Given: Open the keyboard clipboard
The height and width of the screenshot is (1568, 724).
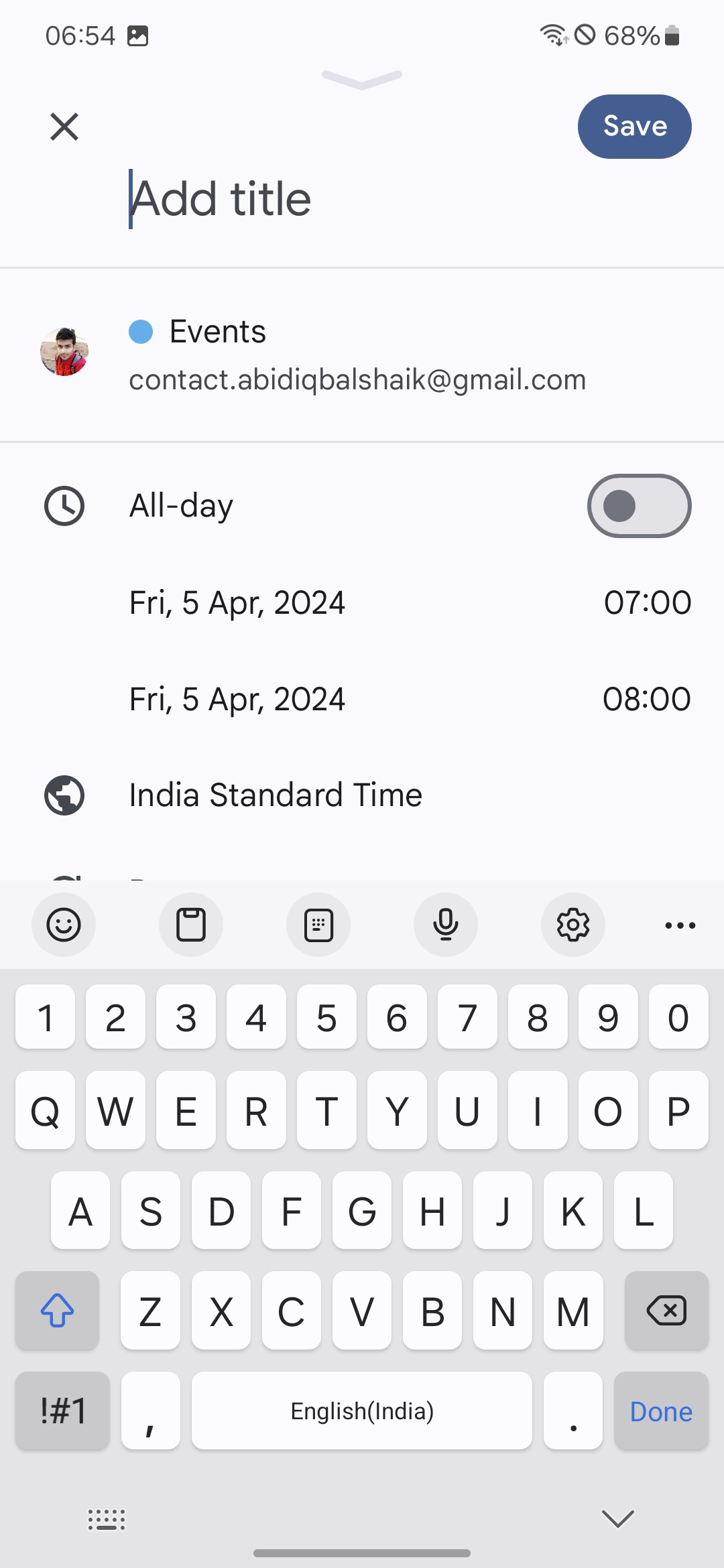Looking at the screenshot, I should pos(191,925).
